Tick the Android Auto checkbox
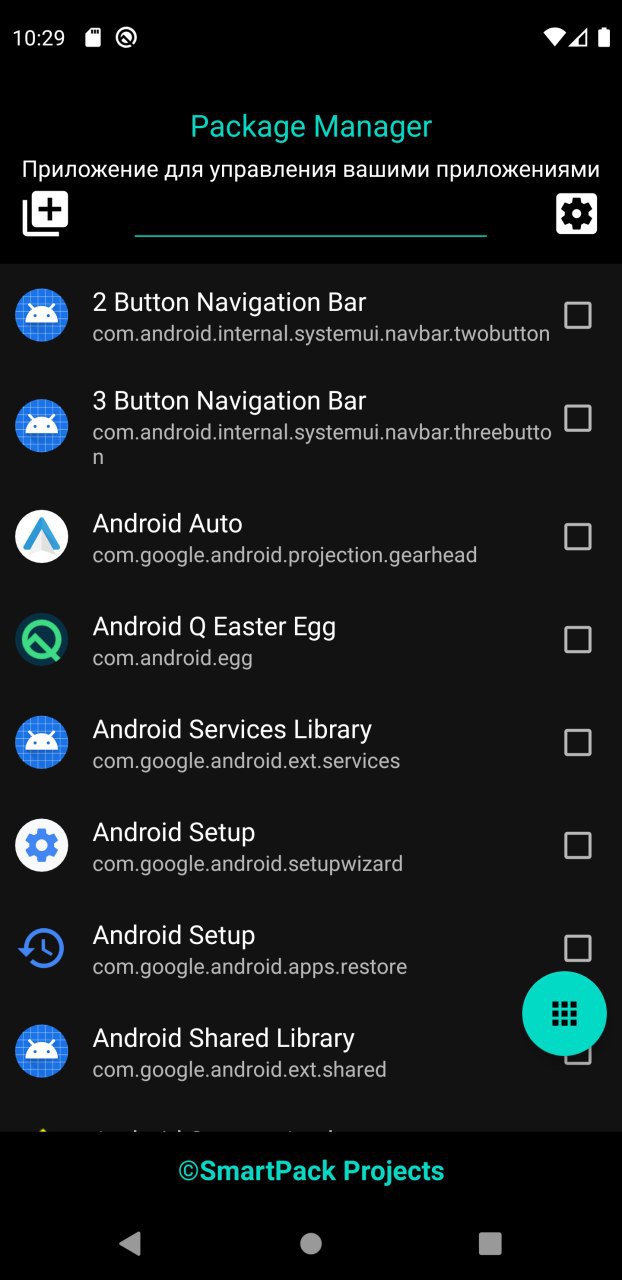The height and width of the screenshot is (1280, 622). (x=578, y=537)
